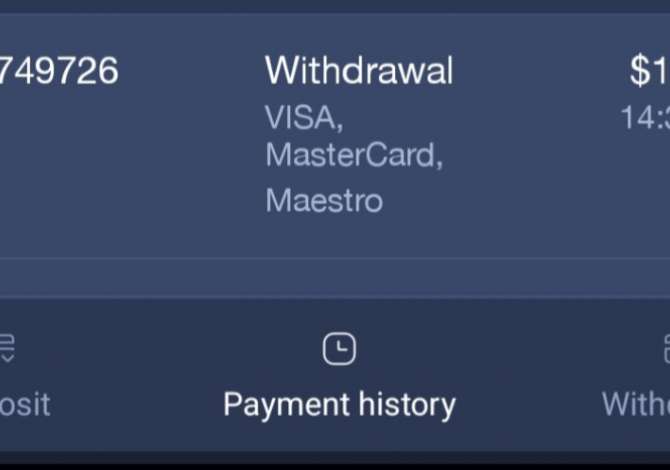Switch to the Payment history tab

[x=339, y=377]
